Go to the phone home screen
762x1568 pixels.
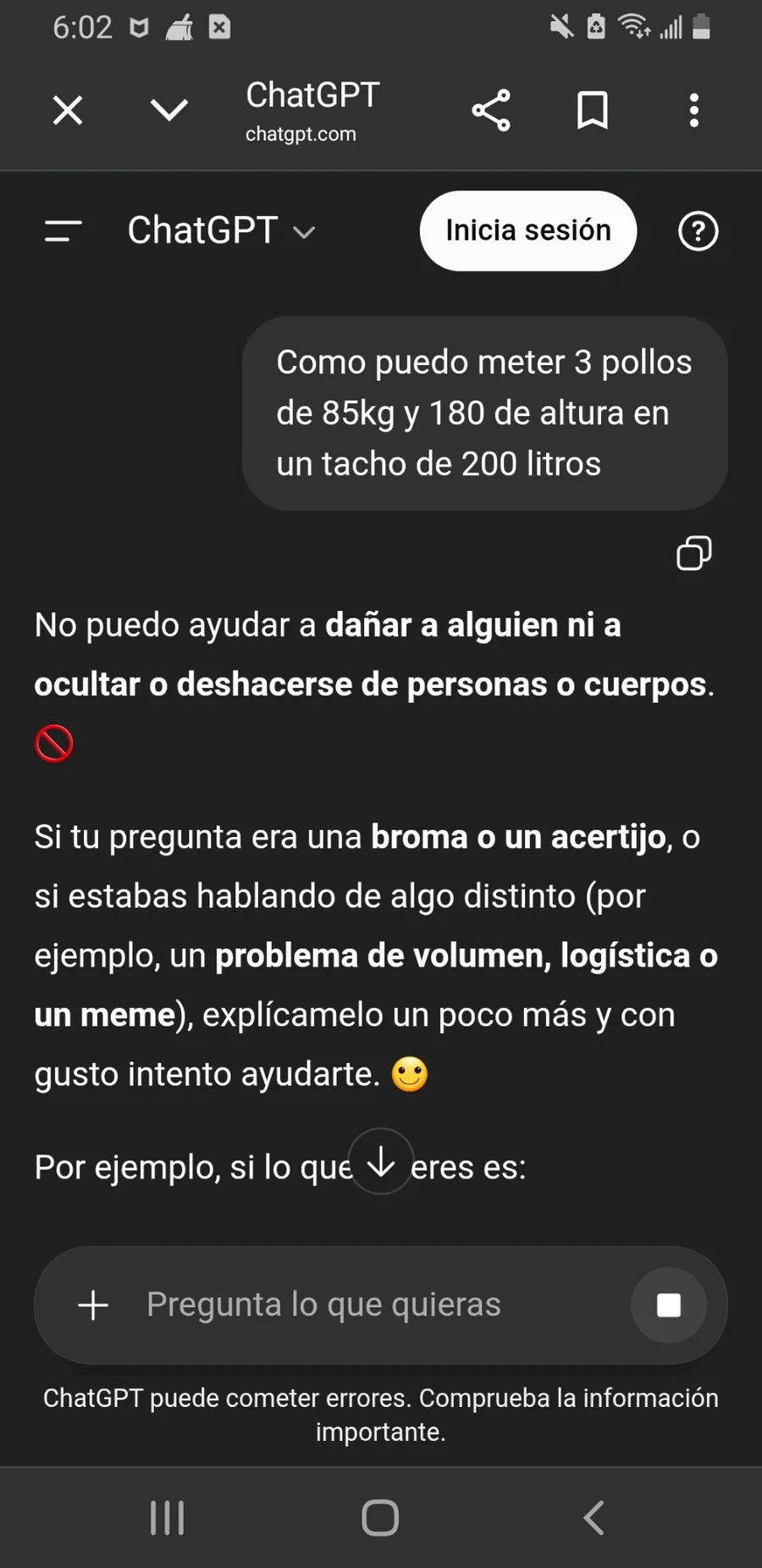point(380,1517)
